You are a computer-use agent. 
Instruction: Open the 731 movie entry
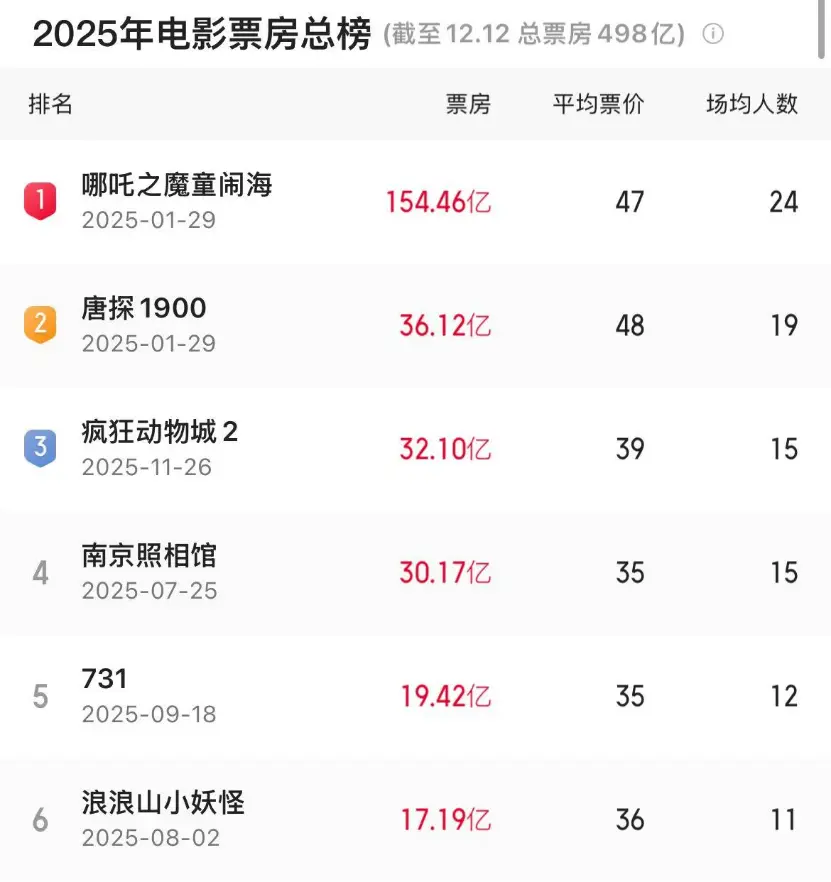click(105, 681)
